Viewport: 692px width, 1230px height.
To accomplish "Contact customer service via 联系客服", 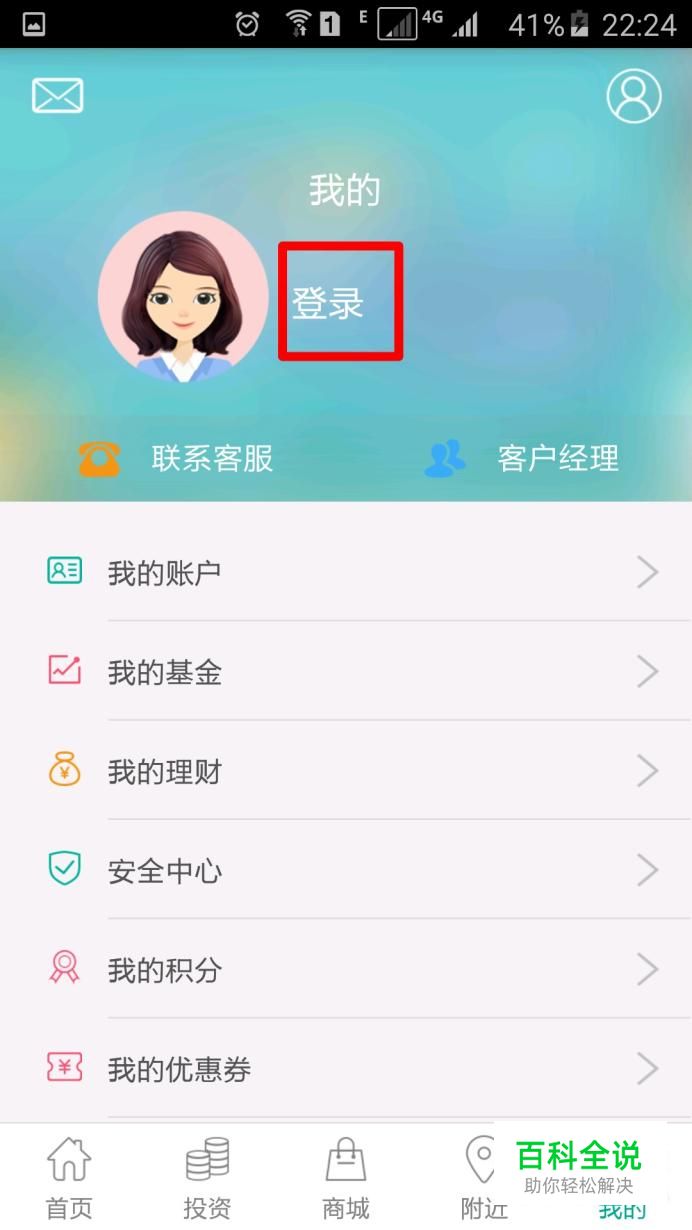I will (176, 458).
